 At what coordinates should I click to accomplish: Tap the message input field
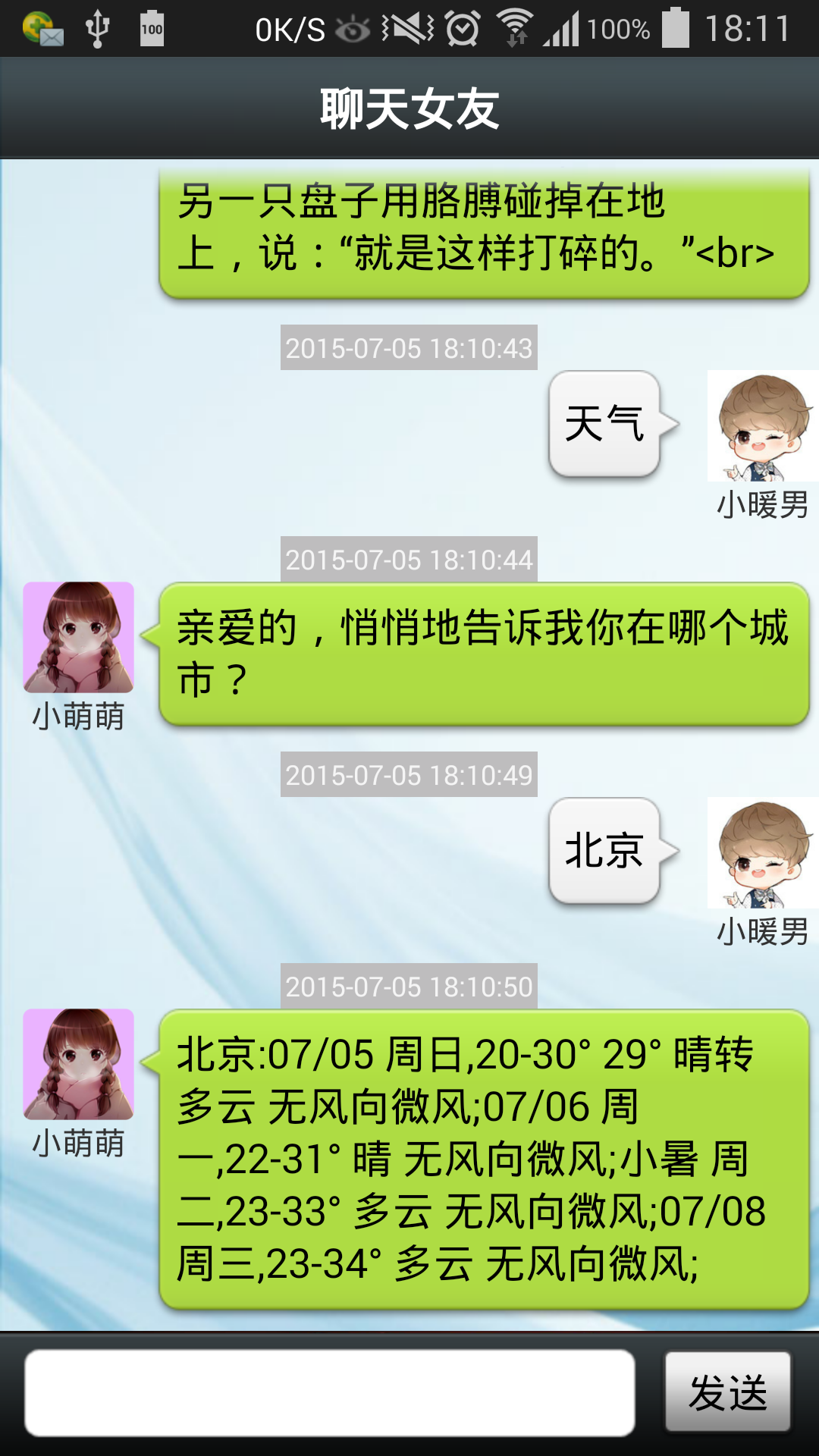[x=329, y=1392]
